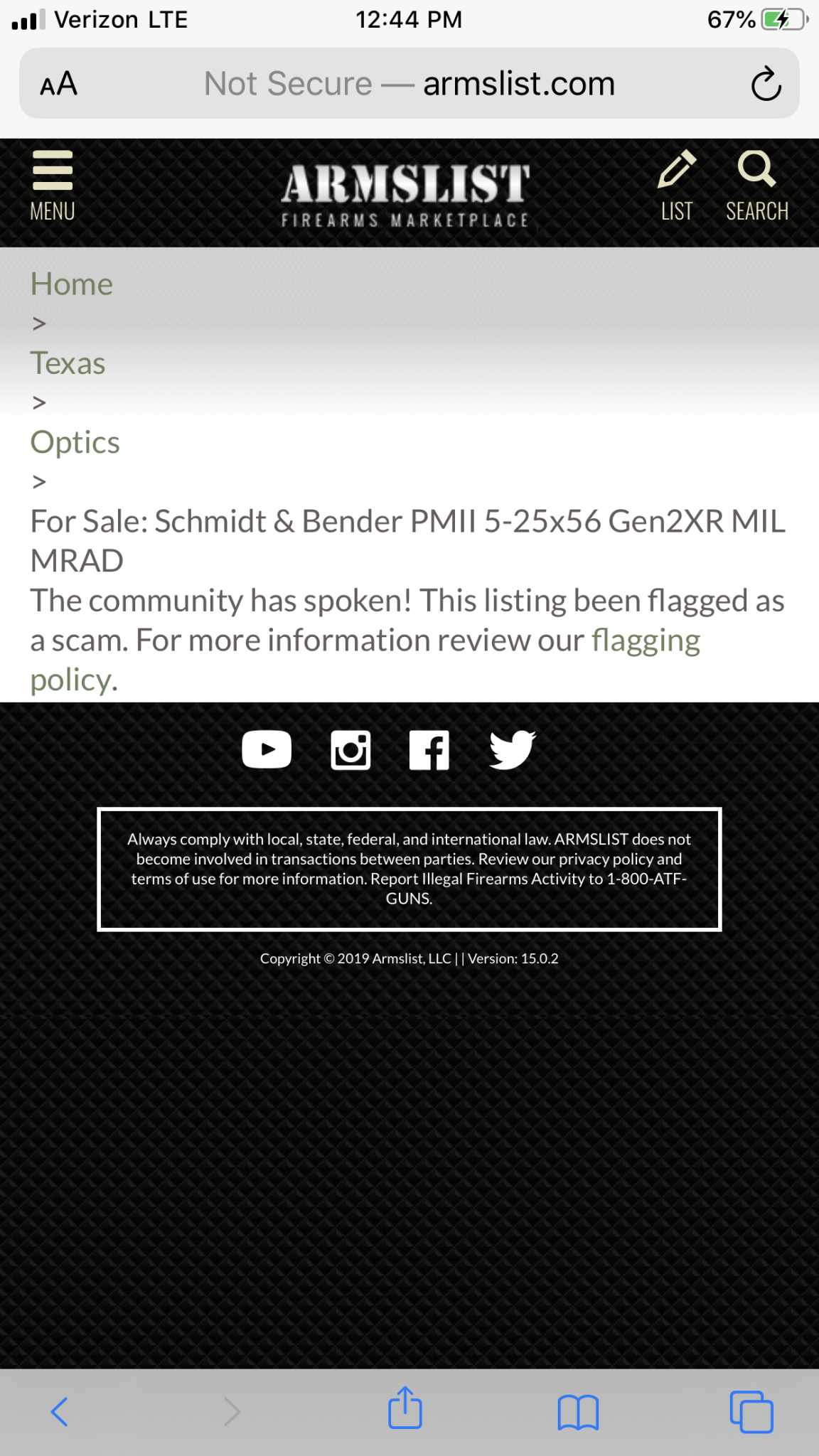The width and height of the screenshot is (819, 1456).
Task: Read the flagging policy link
Action: 645,641
